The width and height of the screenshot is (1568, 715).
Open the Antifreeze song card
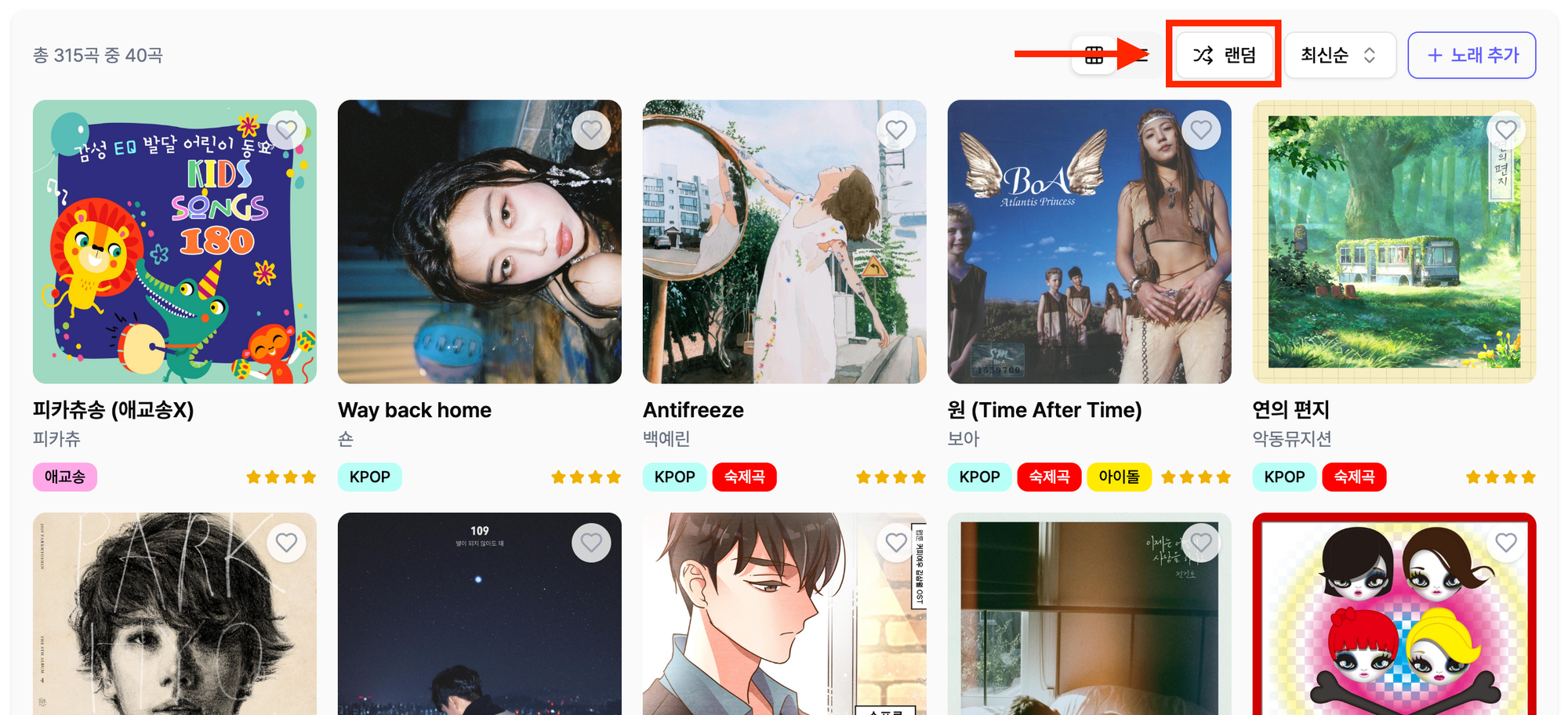coord(784,241)
